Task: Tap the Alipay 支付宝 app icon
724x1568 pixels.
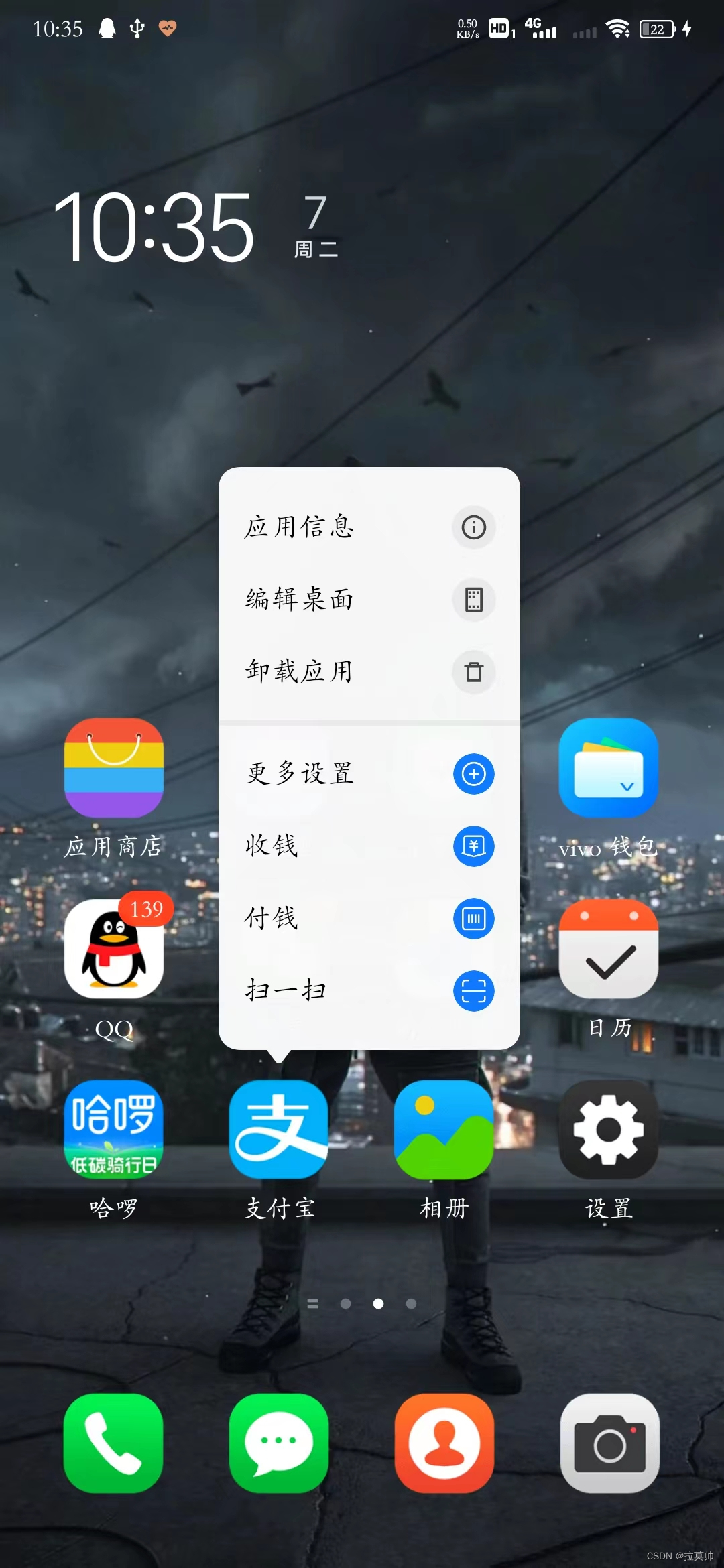Action: (x=278, y=1129)
